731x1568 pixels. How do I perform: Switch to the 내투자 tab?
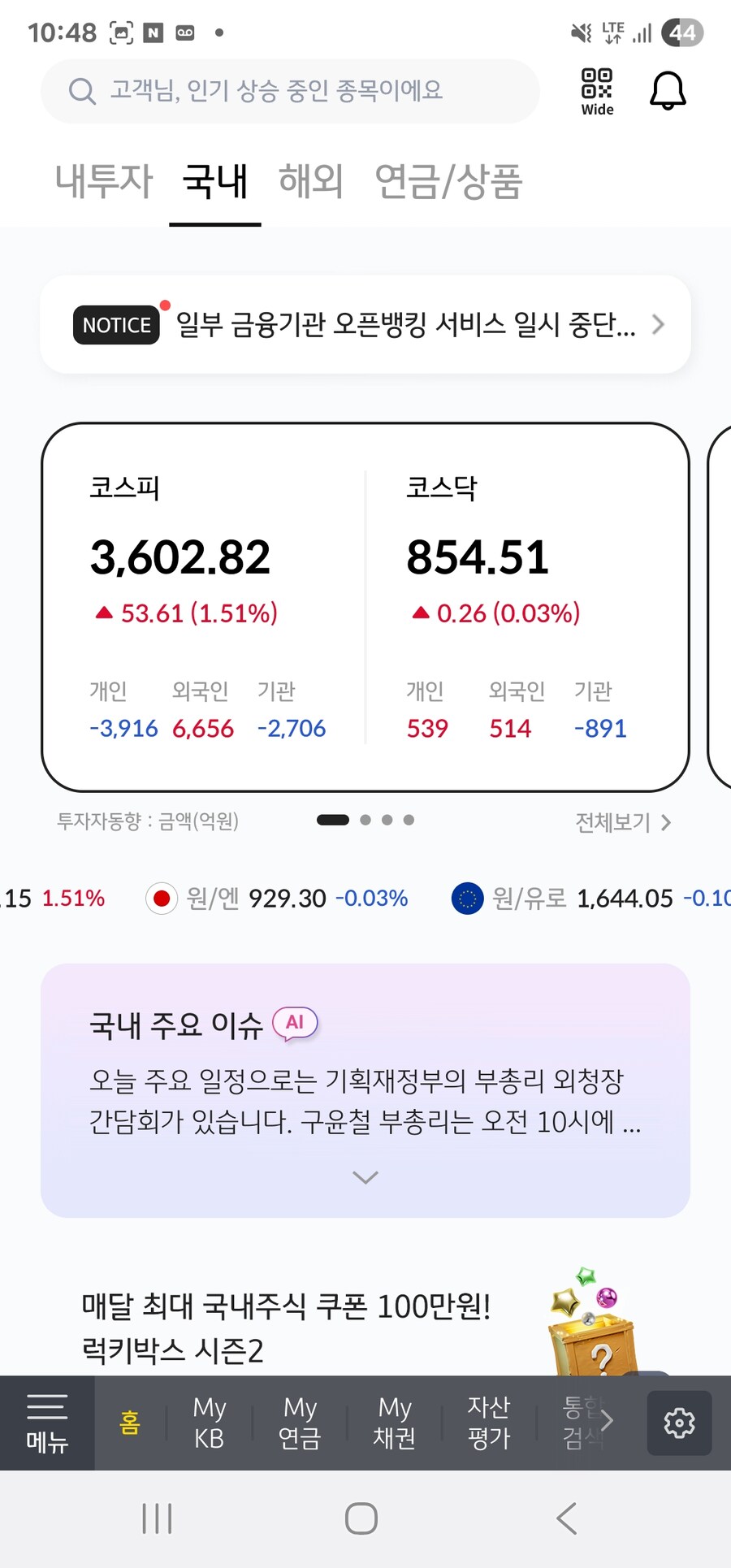[x=104, y=180]
